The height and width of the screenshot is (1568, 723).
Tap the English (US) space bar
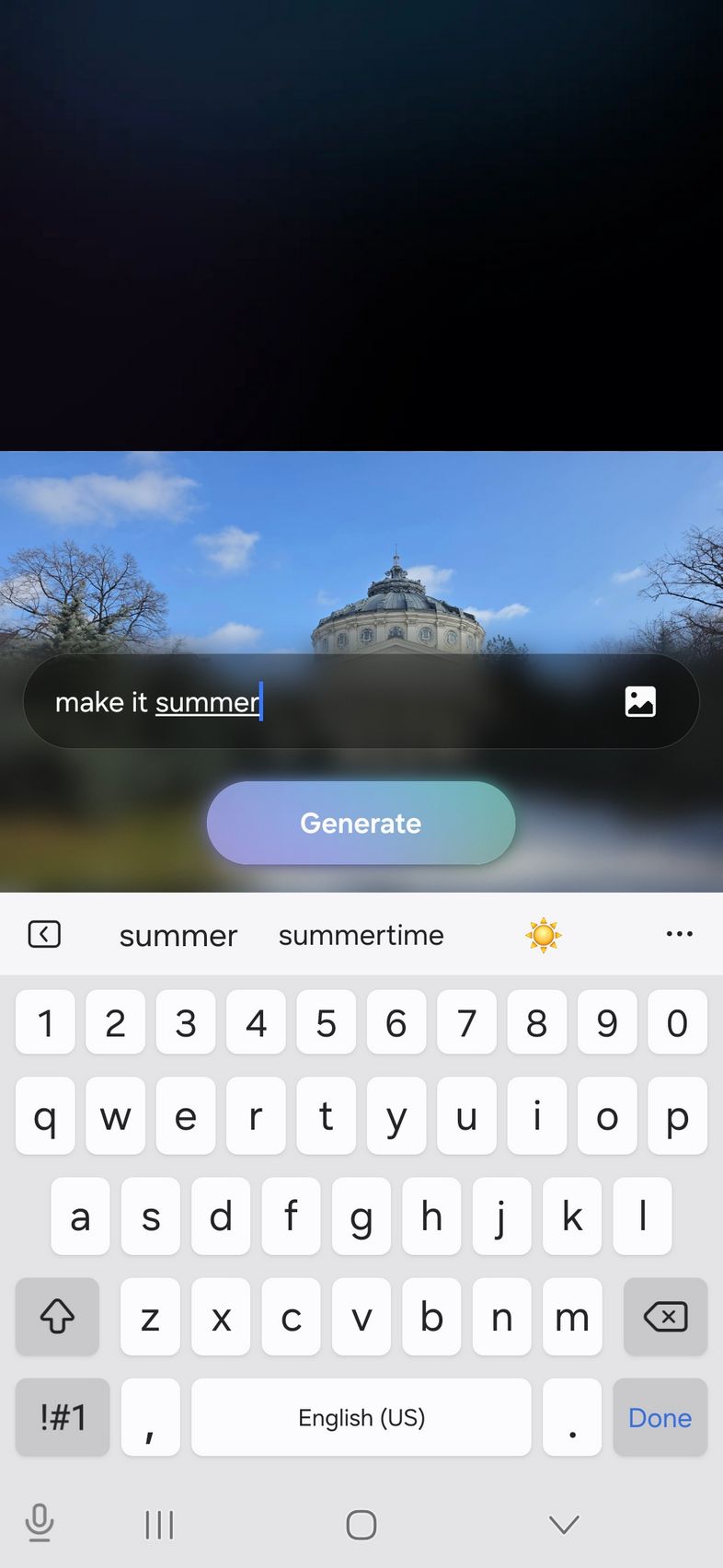361,1417
